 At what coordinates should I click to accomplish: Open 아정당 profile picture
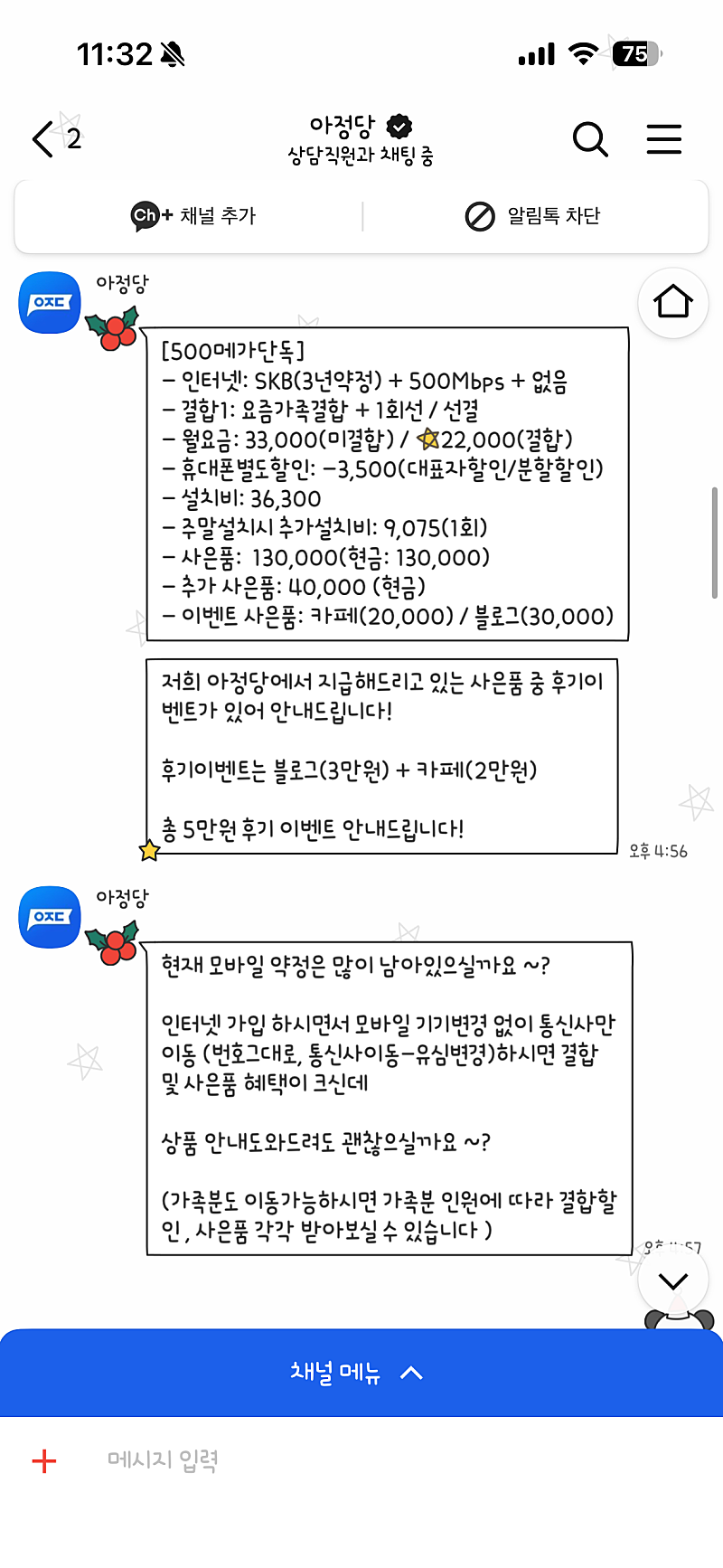[x=50, y=303]
